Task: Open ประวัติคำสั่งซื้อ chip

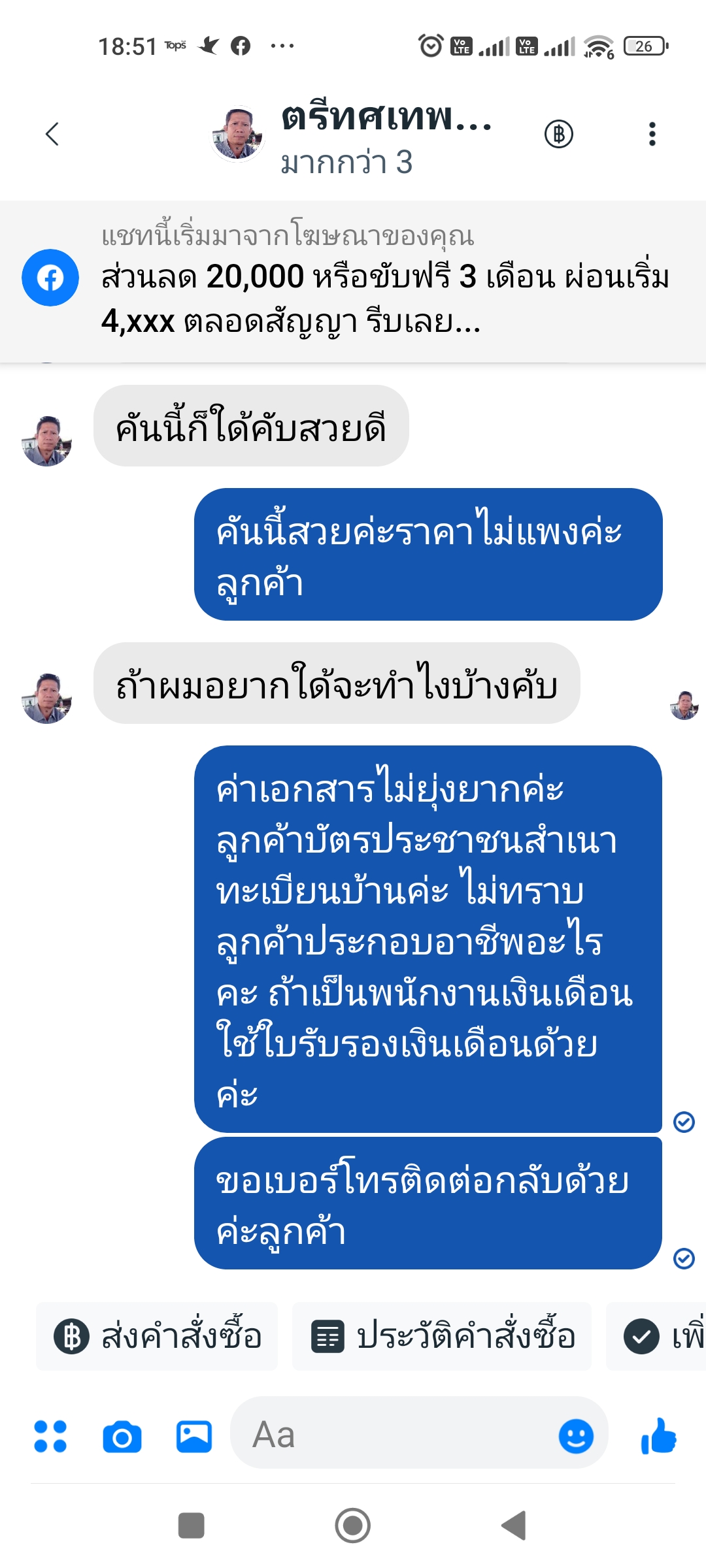Action: point(442,1336)
